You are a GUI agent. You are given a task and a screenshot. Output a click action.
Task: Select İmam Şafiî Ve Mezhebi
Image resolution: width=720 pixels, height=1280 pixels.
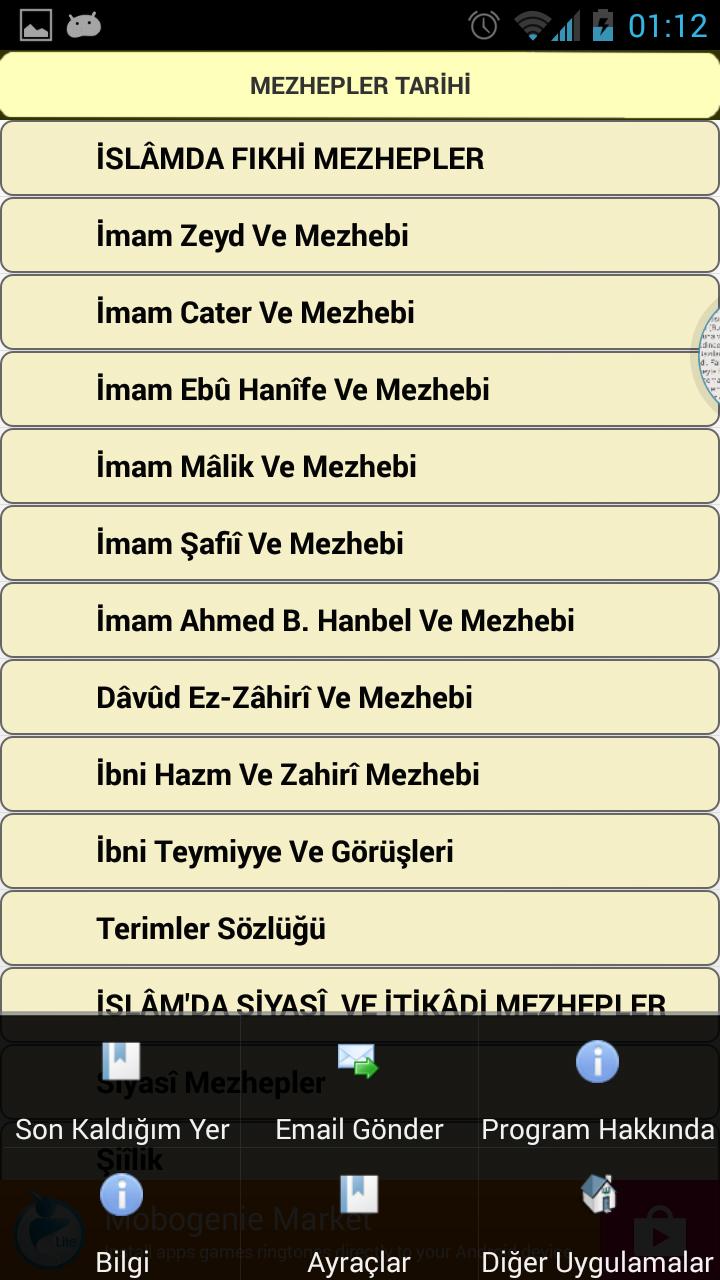coord(360,544)
